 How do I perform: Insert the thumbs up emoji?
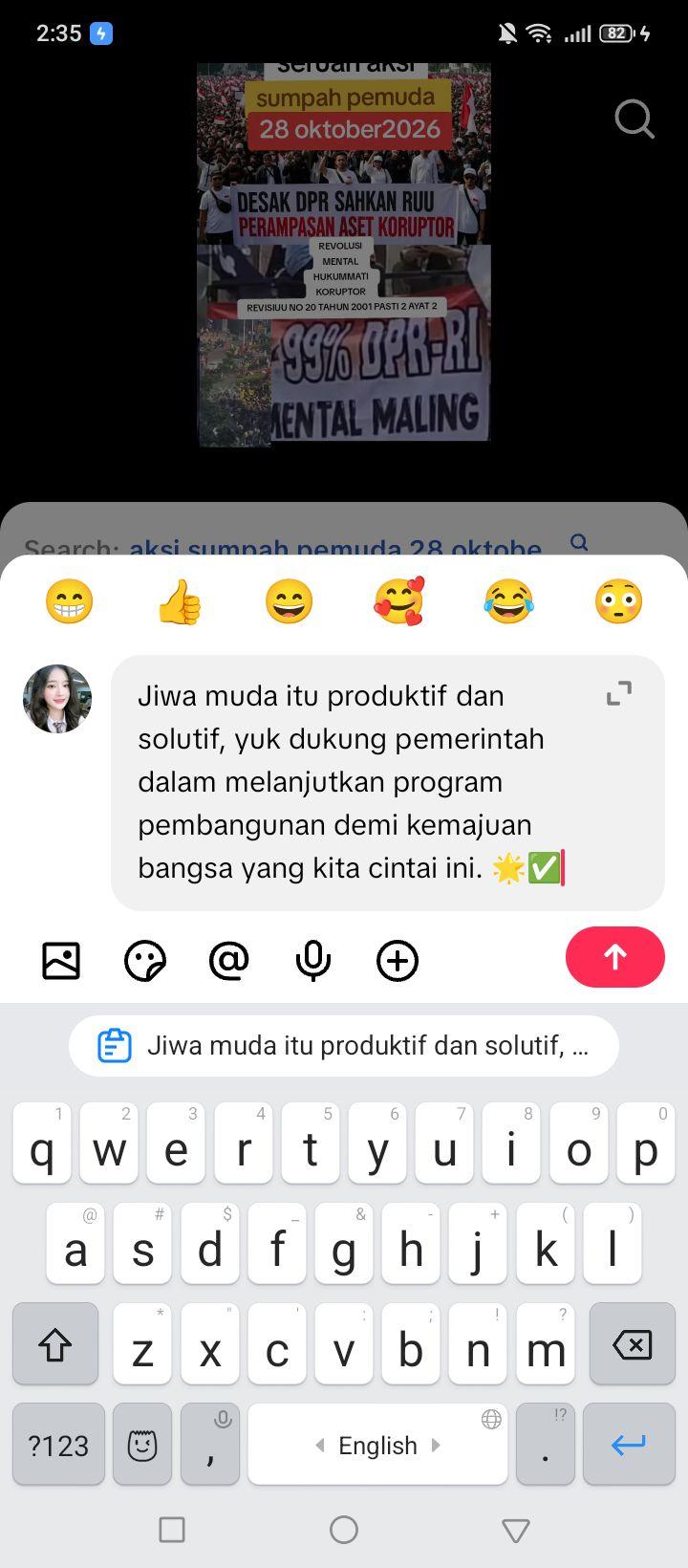tap(180, 601)
